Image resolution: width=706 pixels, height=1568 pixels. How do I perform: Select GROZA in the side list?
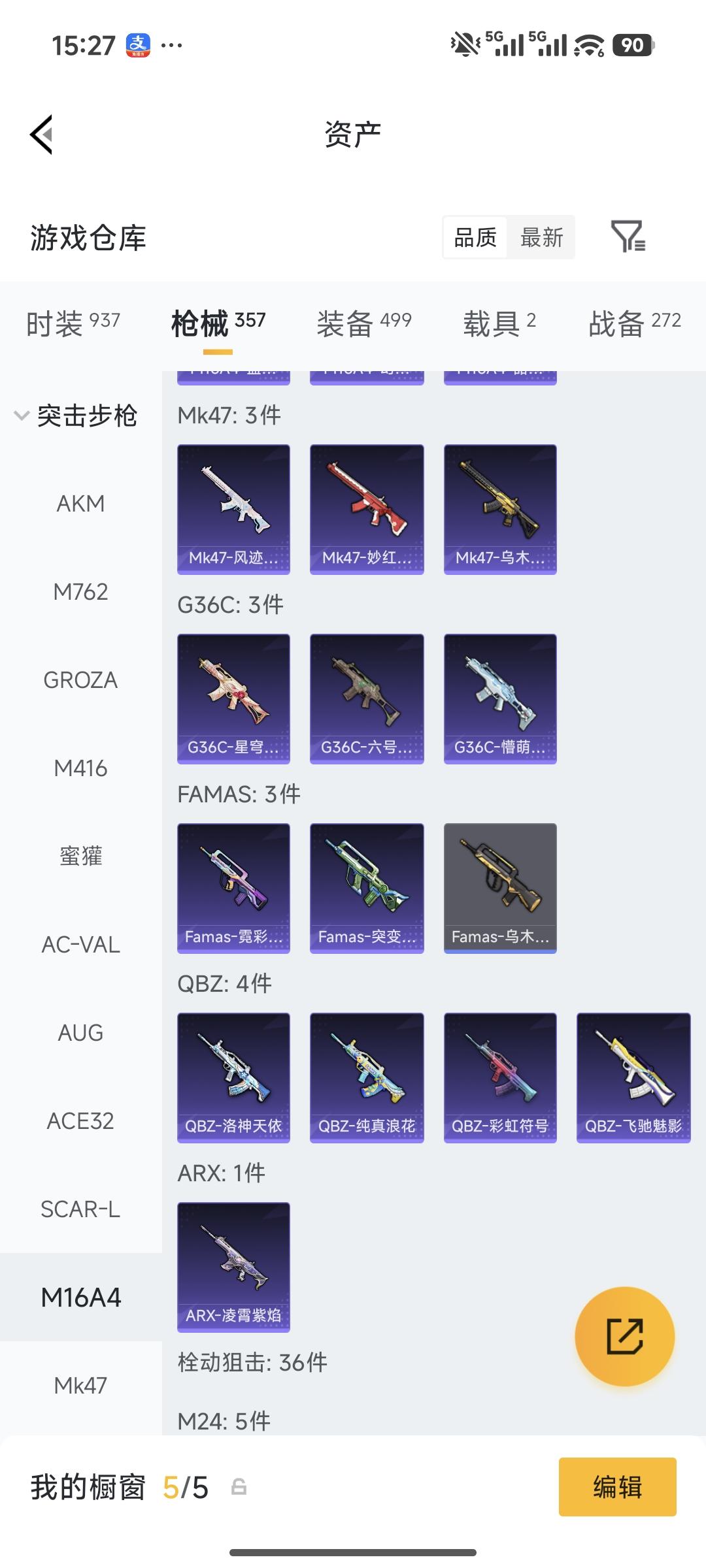80,680
